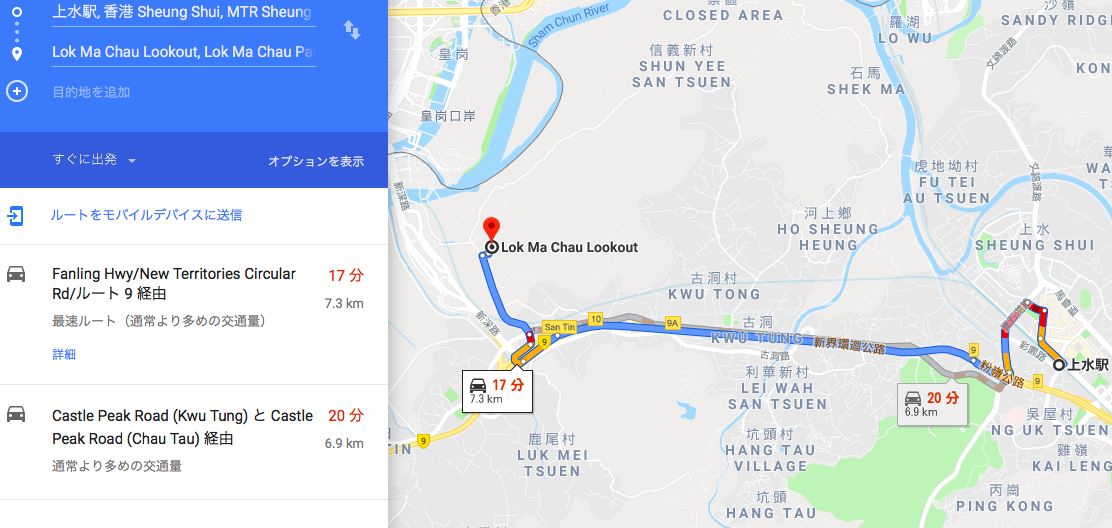Image resolution: width=1112 pixels, height=528 pixels.
Task: Tap the 20 分 alternate route bubble on map
Action: (931, 402)
